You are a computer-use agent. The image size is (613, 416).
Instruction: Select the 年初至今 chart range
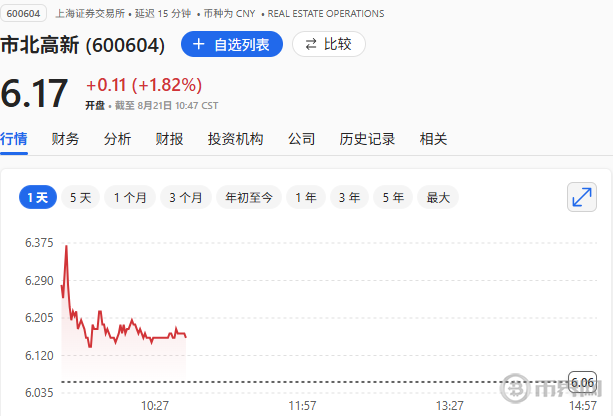pyautogui.click(x=248, y=198)
